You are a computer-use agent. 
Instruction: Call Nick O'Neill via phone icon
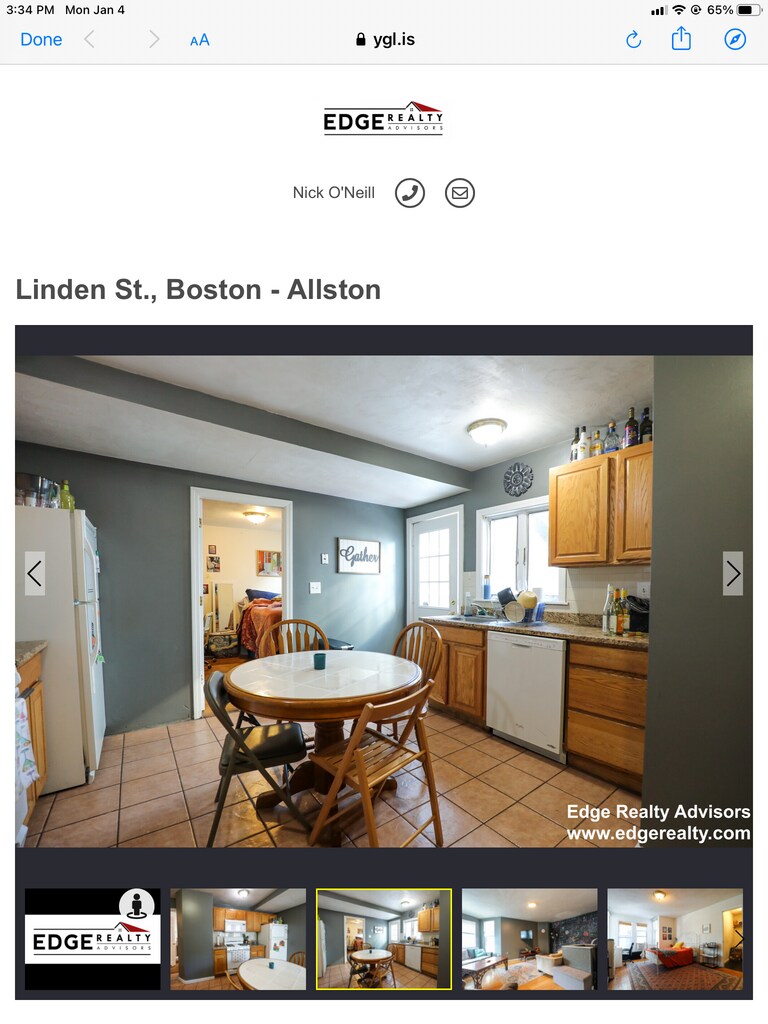410,193
